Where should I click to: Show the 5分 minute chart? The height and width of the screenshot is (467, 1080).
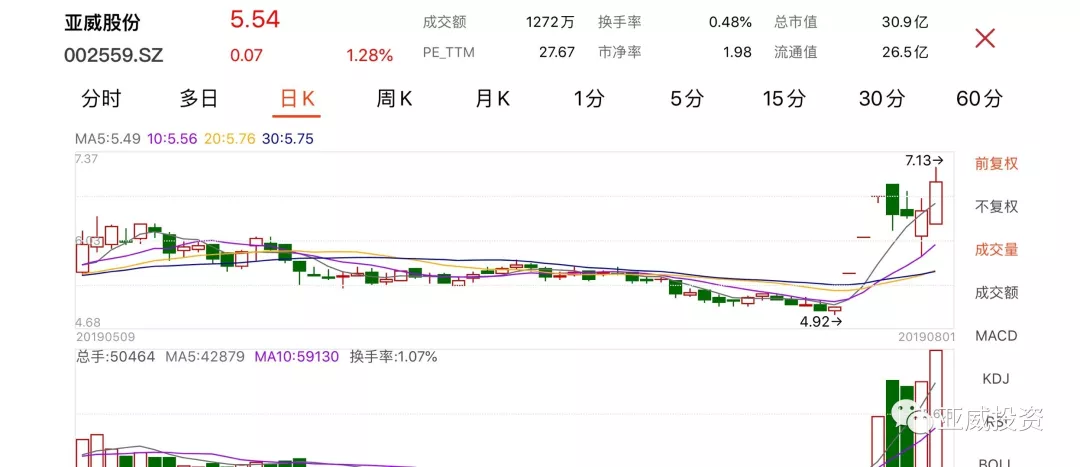[x=687, y=98]
